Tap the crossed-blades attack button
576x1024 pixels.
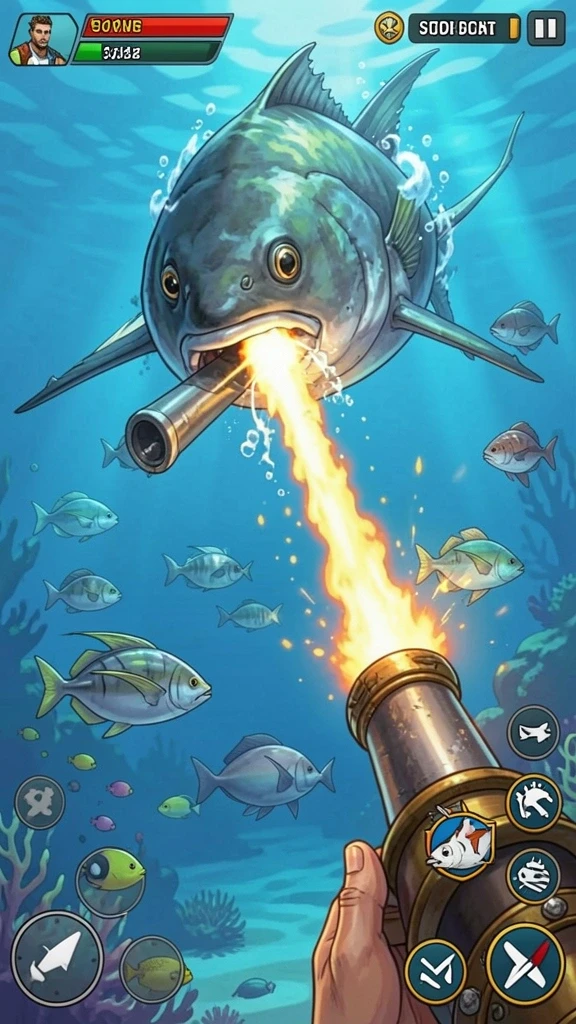pos(526,964)
